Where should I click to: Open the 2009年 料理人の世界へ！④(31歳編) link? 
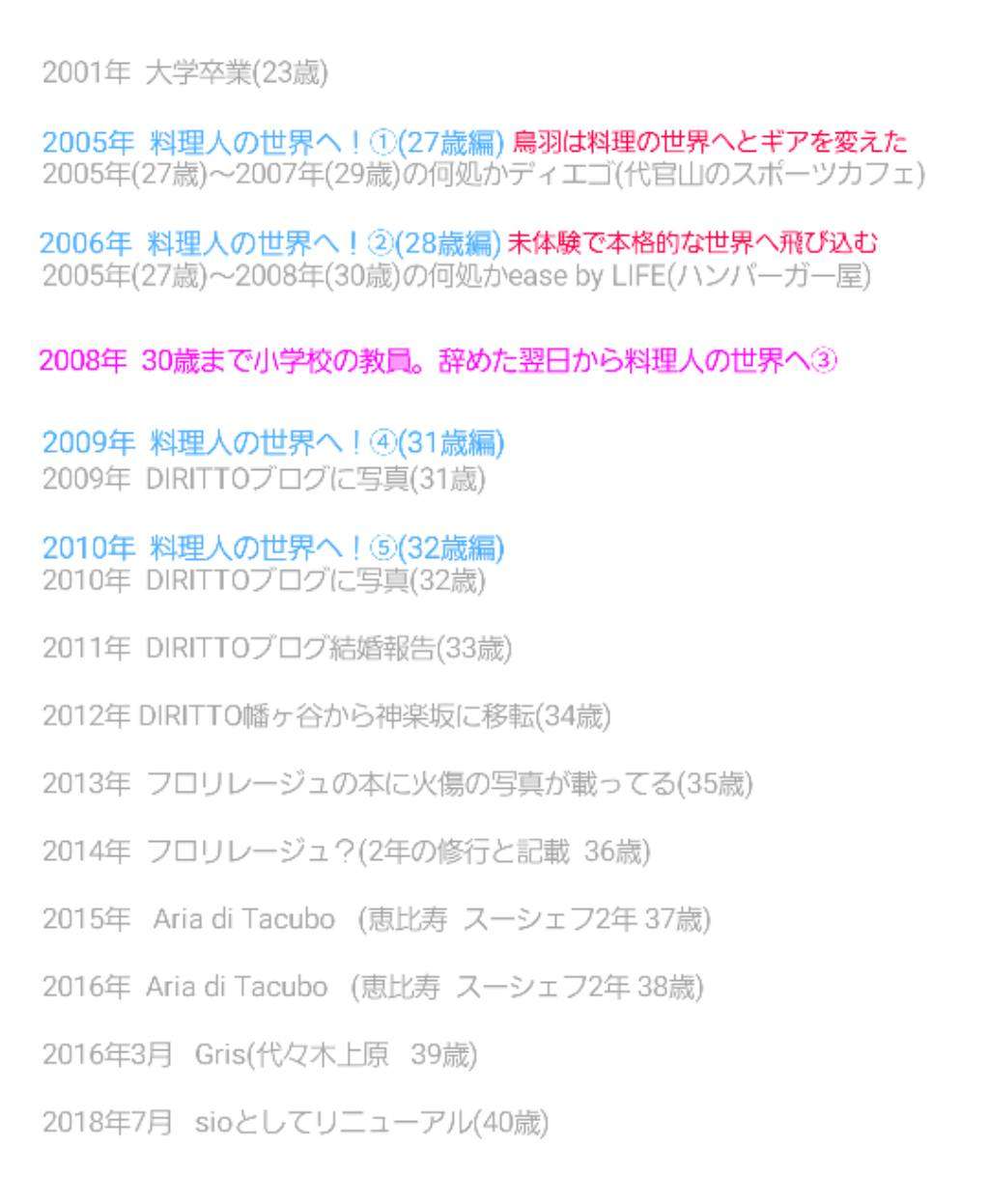click(x=273, y=444)
